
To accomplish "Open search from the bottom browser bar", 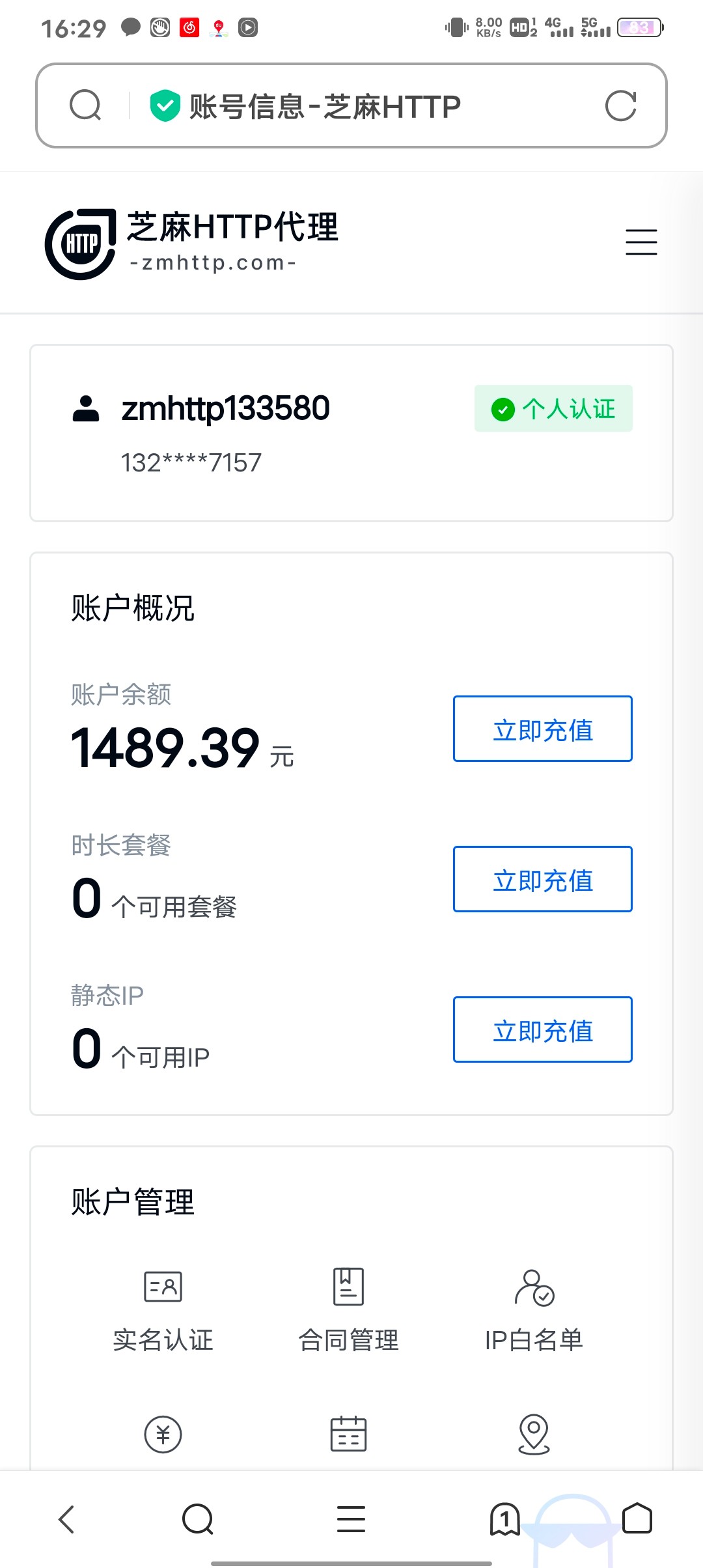I will pyautogui.click(x=198, y=1519).
